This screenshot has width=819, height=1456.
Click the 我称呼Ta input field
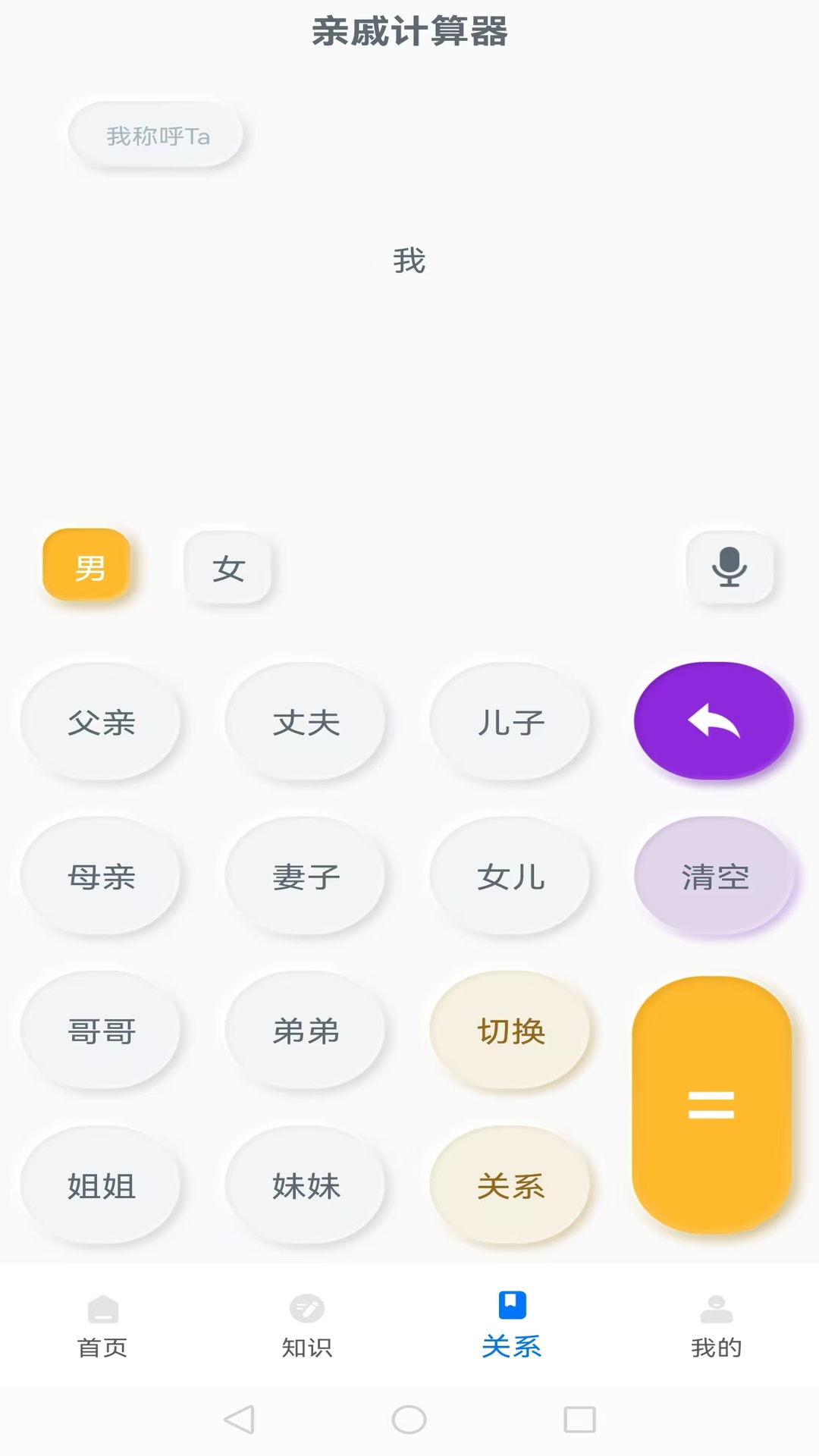157,134
